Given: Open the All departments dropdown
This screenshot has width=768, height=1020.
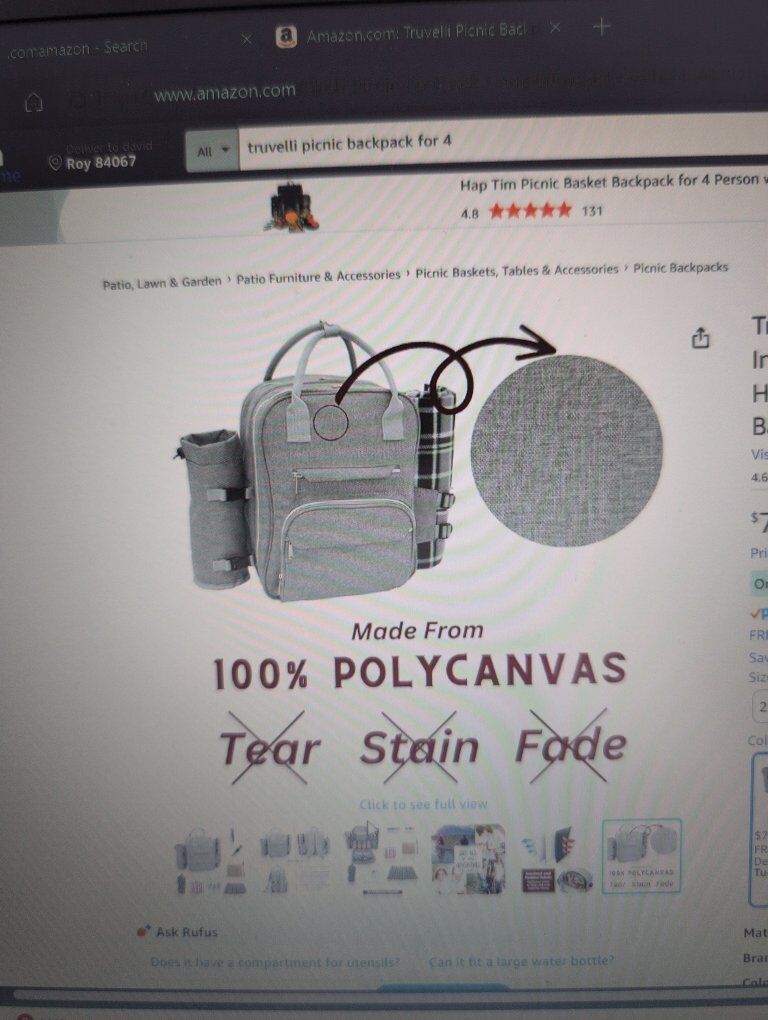Looking at the screenshot, I should point(211,152).
